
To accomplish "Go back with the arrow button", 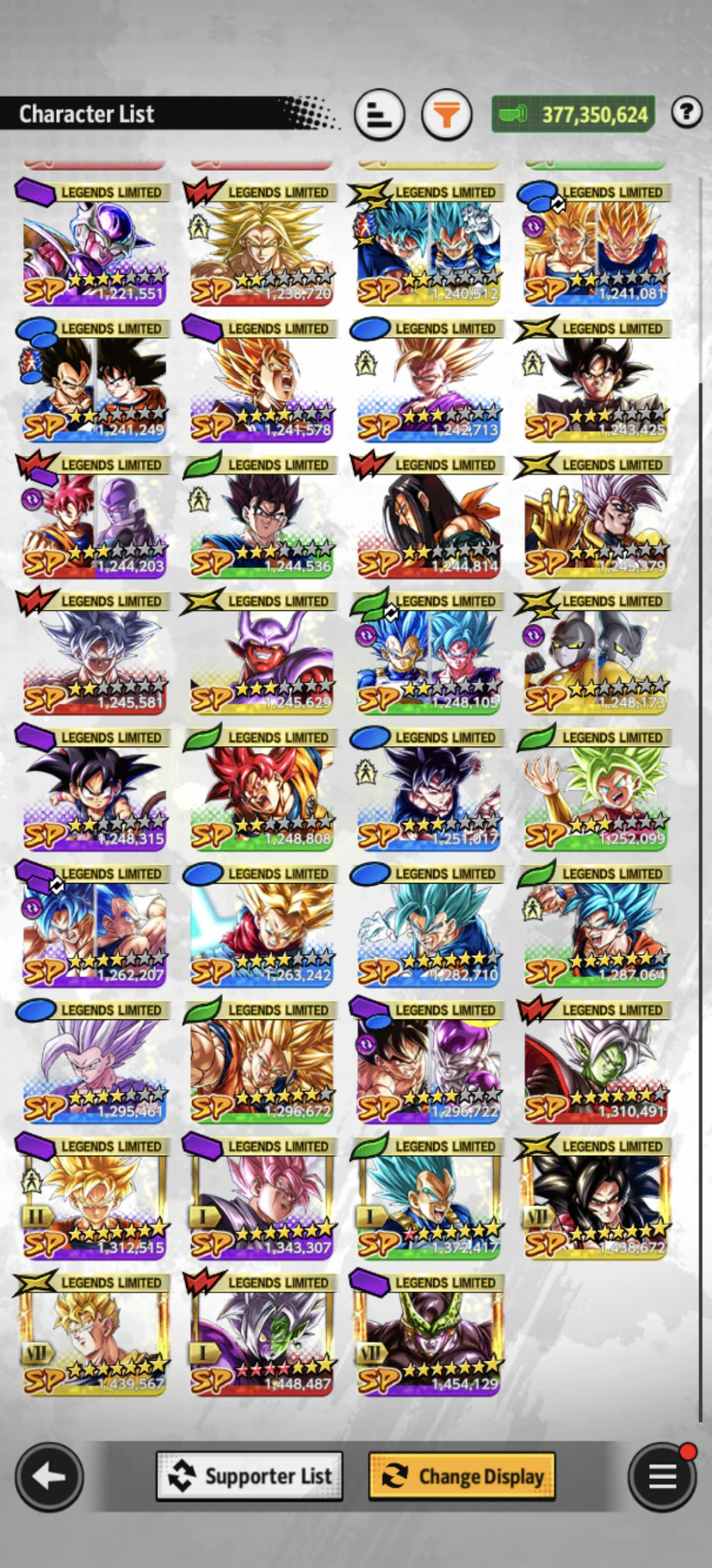I will point(49,1477).
